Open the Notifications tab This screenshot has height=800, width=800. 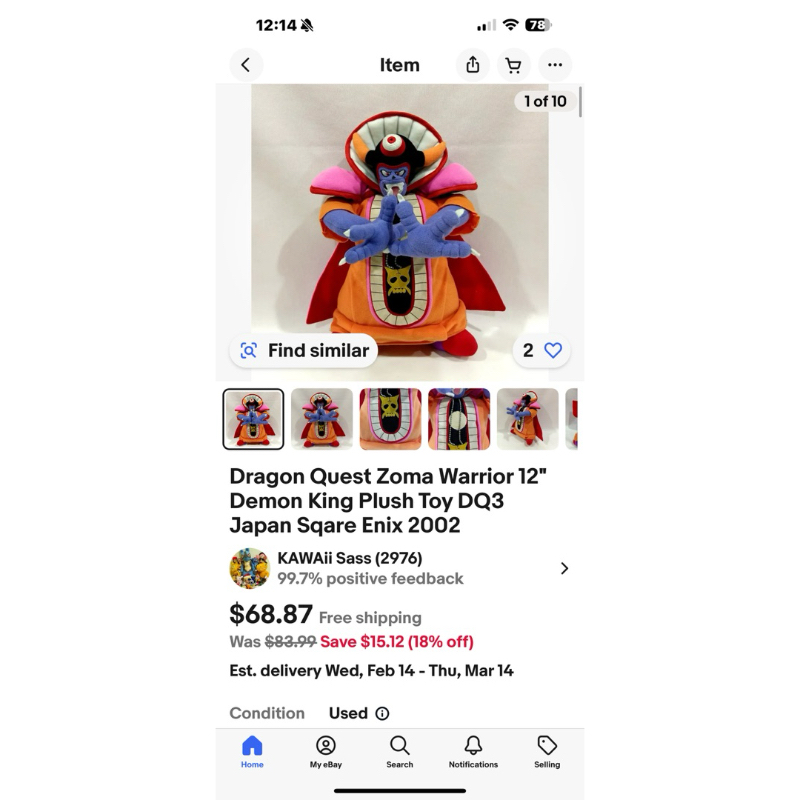(x=473, y=752)
